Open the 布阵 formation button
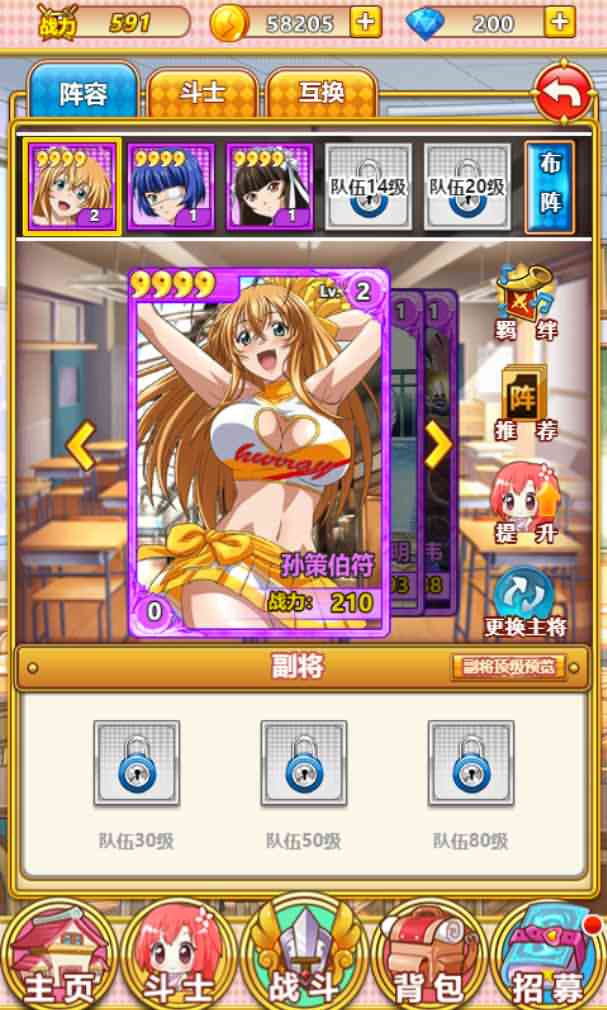Image resolution: width=607 pixels, height=1010 pixels. point(550,187)
